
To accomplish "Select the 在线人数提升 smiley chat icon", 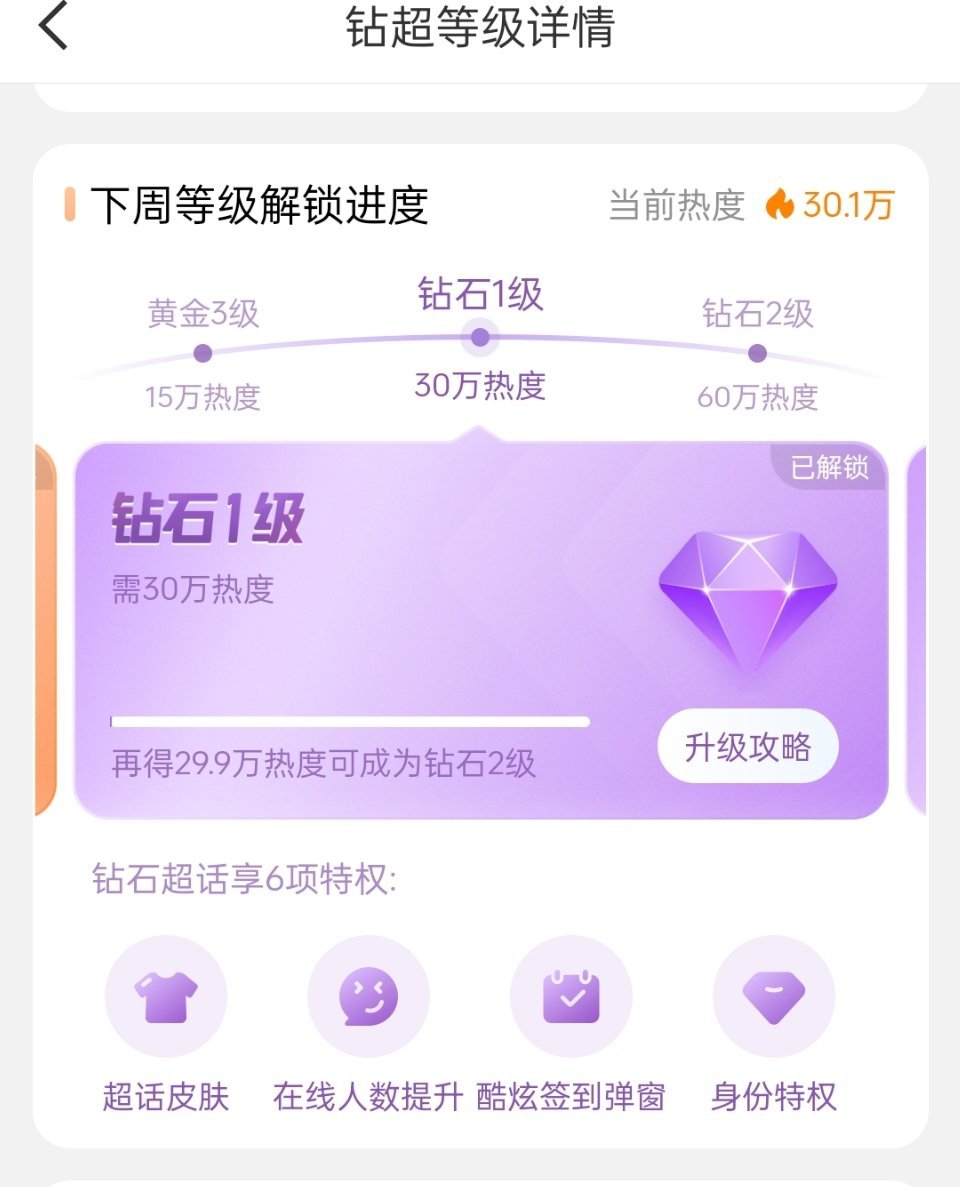I will 369,996.
